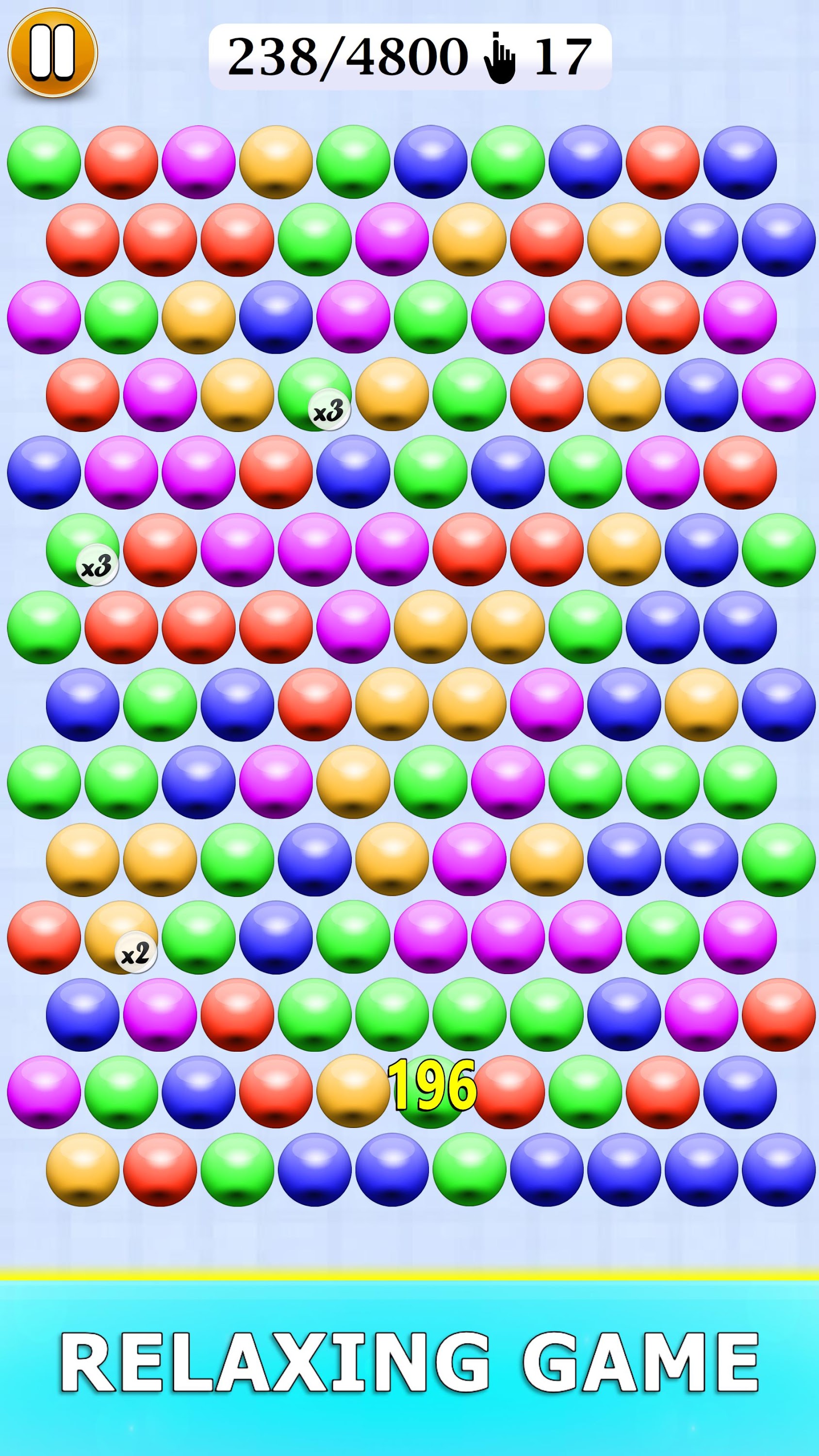Pop the green bubble with x3 multiplier

pos(314,396)
